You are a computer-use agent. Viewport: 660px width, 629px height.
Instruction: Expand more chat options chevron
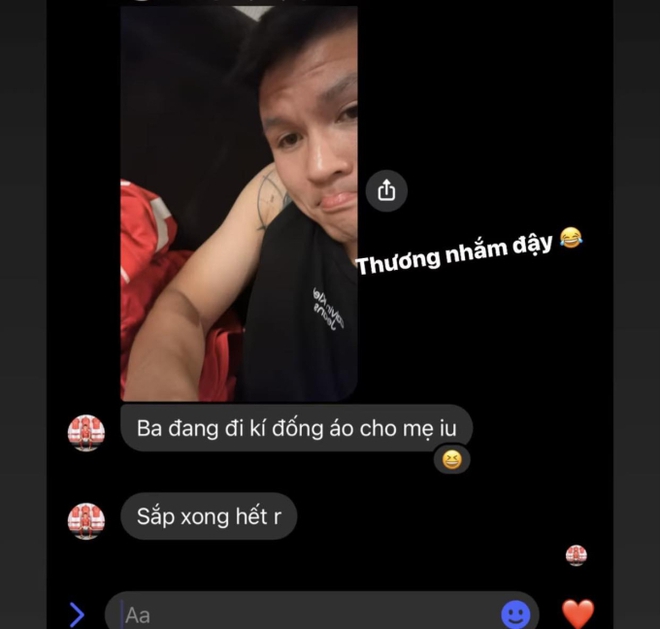77,613
